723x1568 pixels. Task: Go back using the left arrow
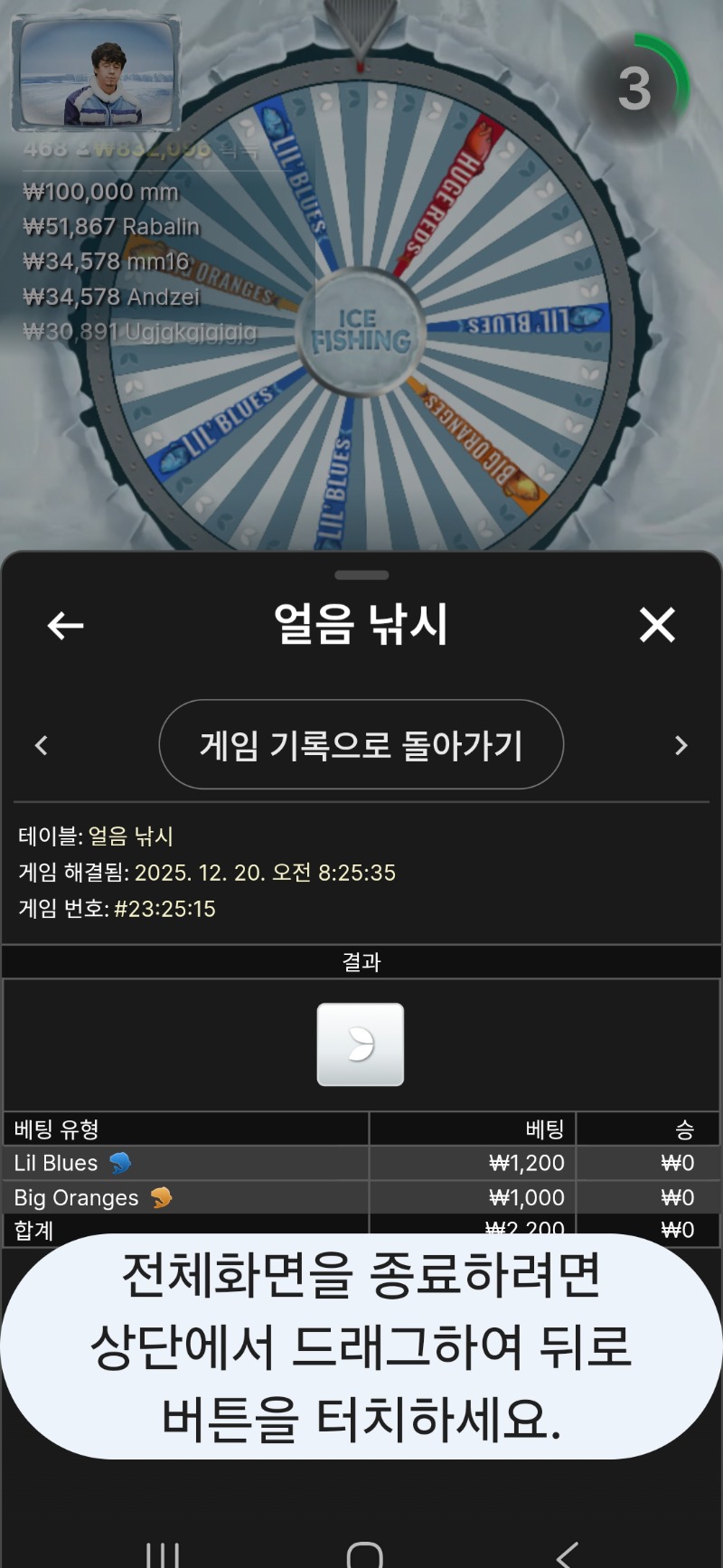click(x=65, y=625)
